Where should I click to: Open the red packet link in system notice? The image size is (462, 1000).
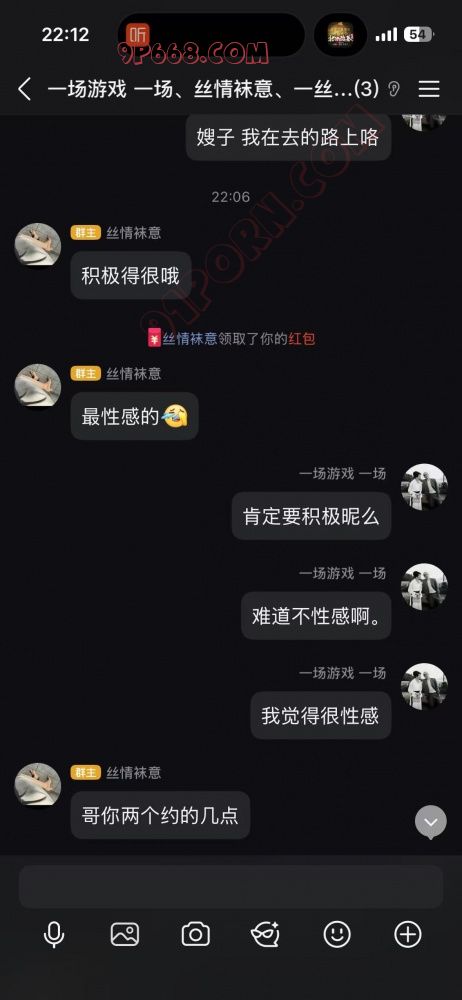click(302, 339)
